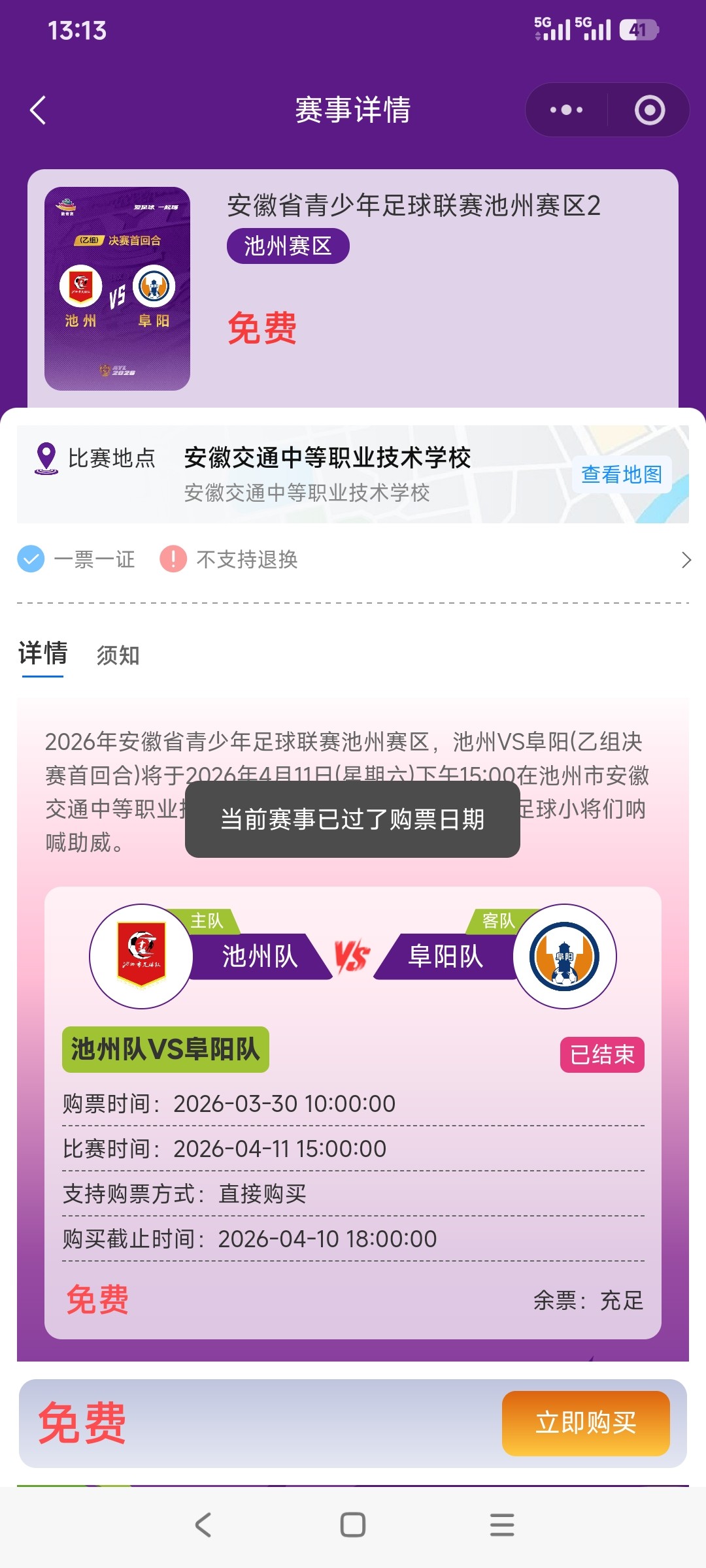Expand the 一票一证 / 不支持退换 ticket rules row
Image resolution: width=706 pixels, height=1568 pixels.
click(685, 560)
